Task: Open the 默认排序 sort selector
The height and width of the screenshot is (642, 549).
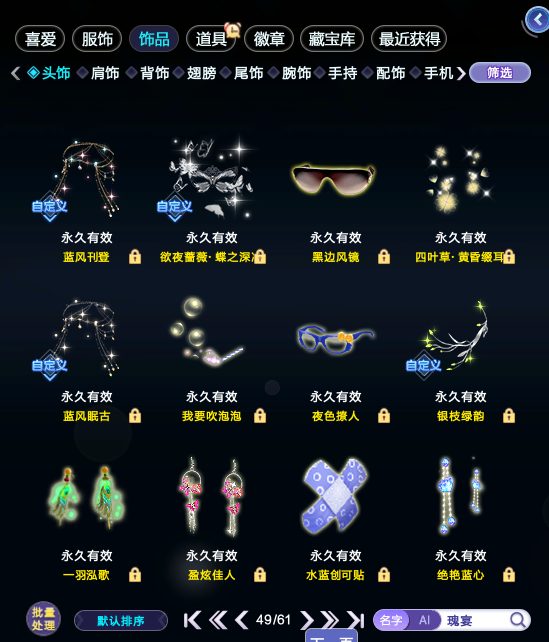Action: [x=121, y=621]
